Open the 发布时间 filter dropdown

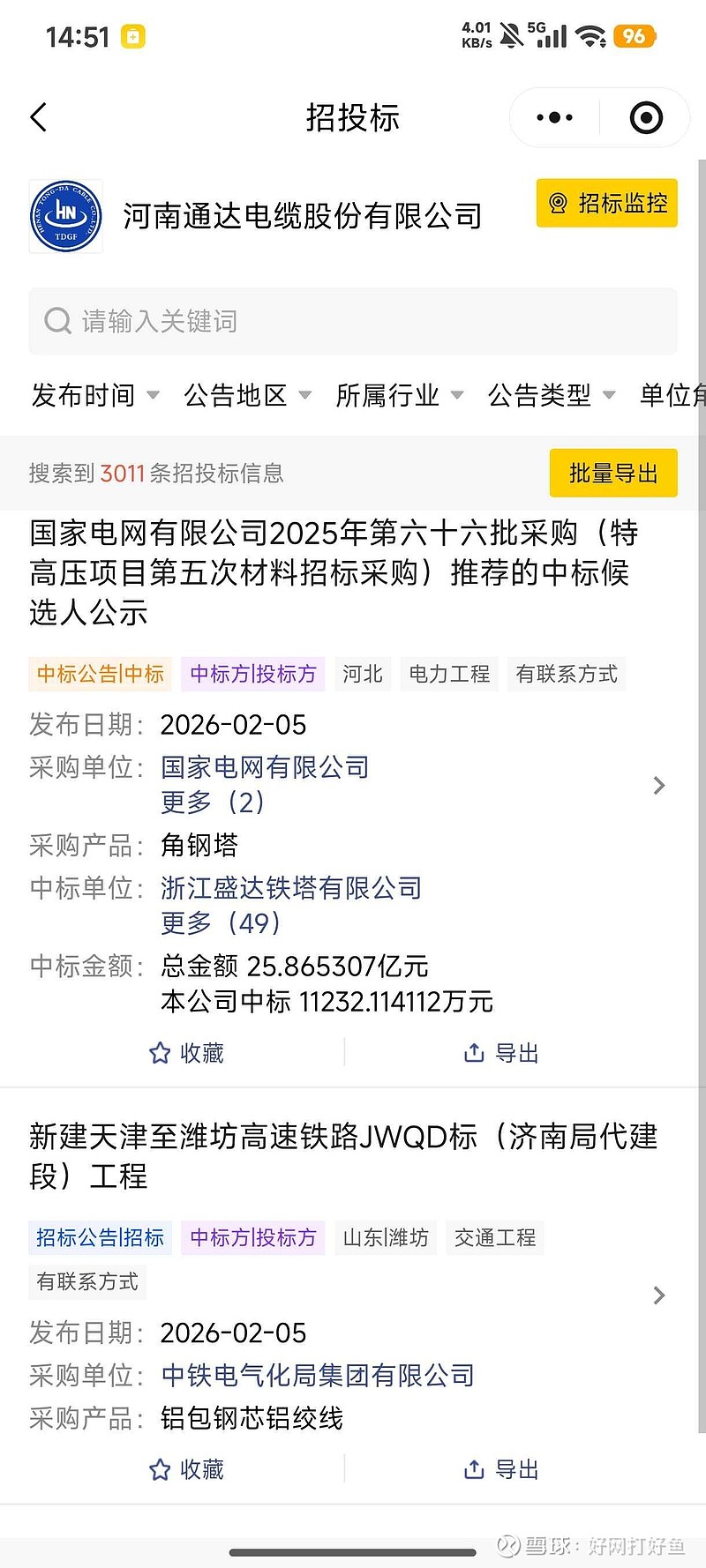pyautogui.click(x=94, y=396)
